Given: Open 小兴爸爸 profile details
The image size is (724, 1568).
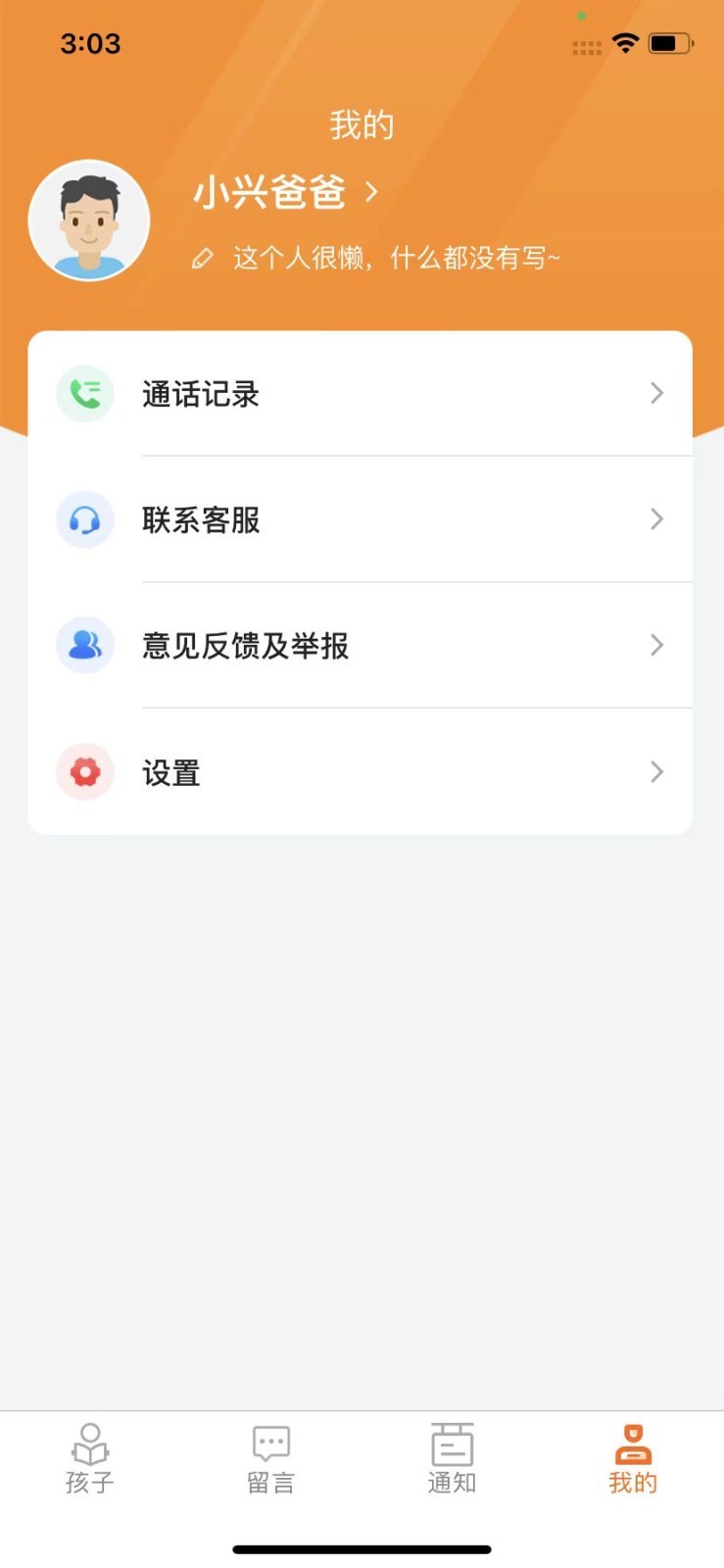Looking at the screenshot, I should coord(284,192).
